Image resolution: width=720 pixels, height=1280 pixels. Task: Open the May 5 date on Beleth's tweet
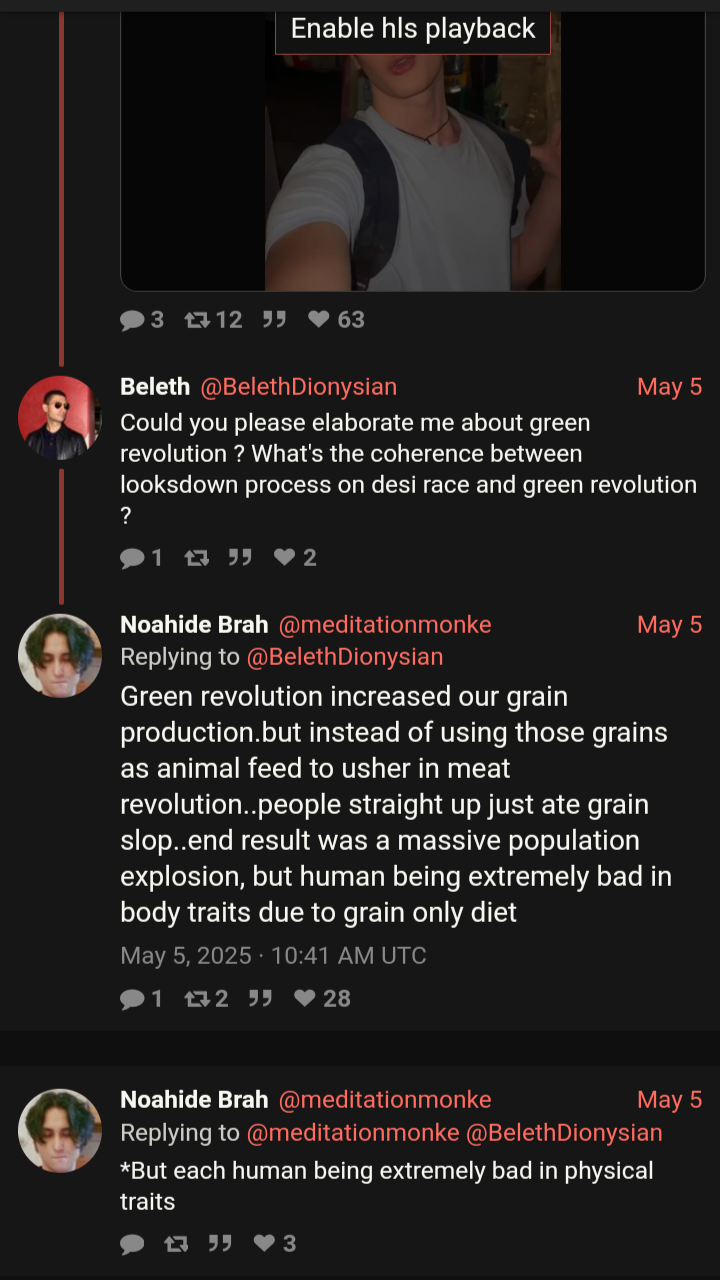pos(669,387)
